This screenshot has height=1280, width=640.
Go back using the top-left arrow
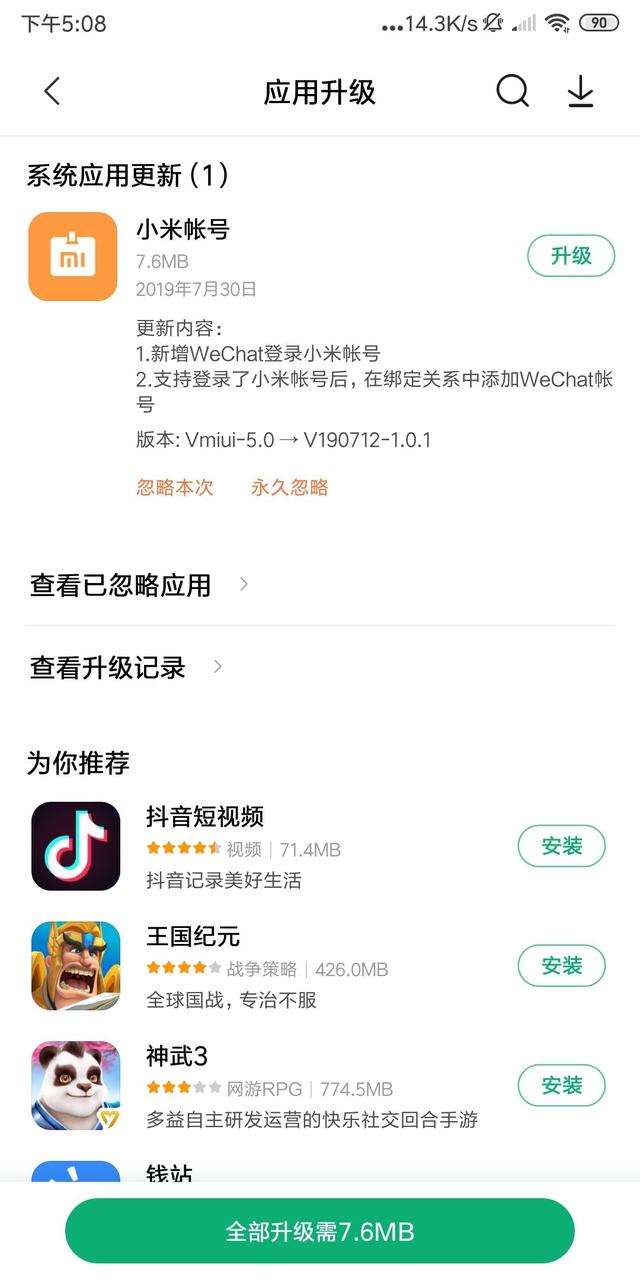(x=52, y=92)
